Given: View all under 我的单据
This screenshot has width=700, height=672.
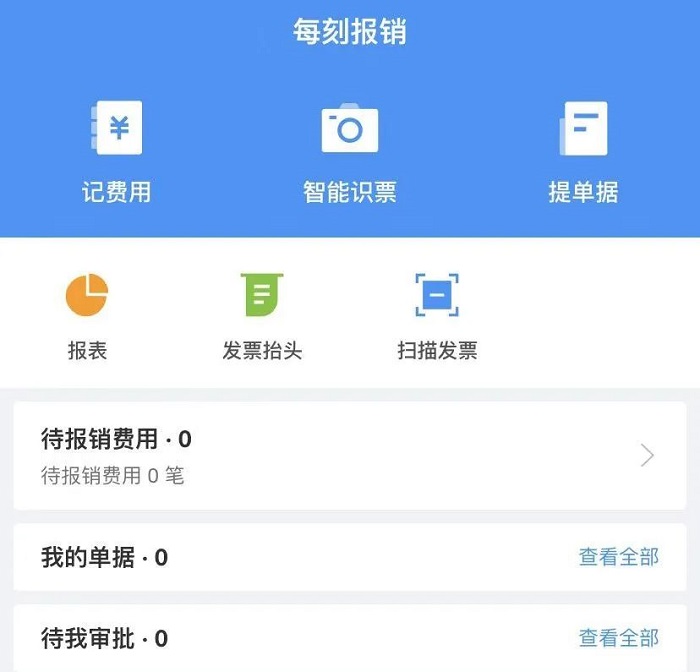Looking at the screenshot, I should coord(618,557).
